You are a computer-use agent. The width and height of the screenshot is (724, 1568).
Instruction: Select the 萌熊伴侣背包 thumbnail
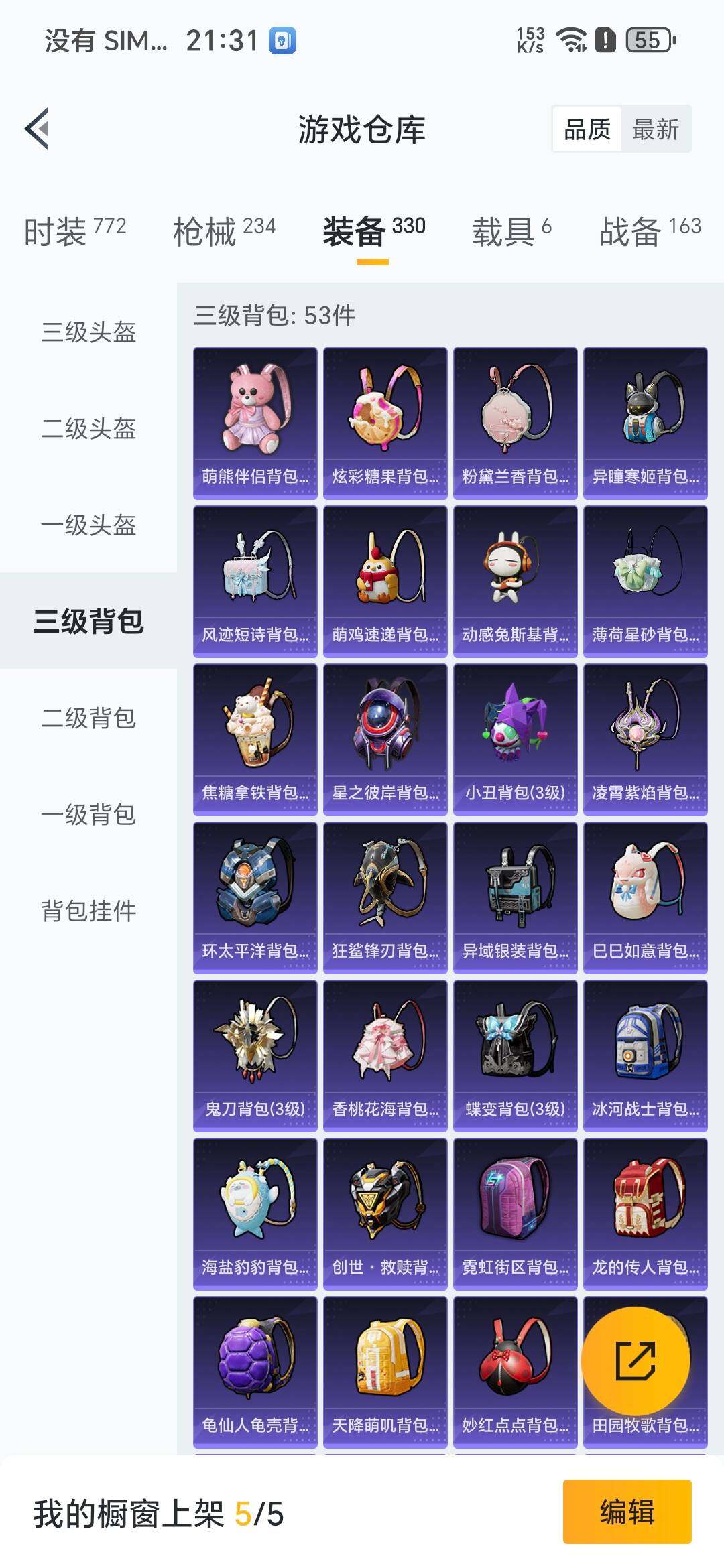pyautogui.click(x=255, y=422)
